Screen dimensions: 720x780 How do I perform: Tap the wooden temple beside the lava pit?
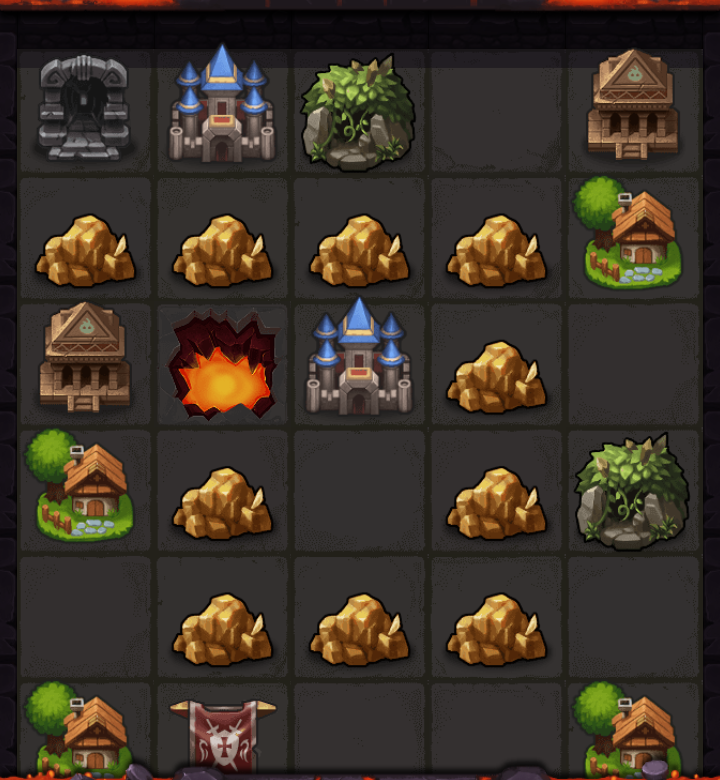tap(84, 358)
